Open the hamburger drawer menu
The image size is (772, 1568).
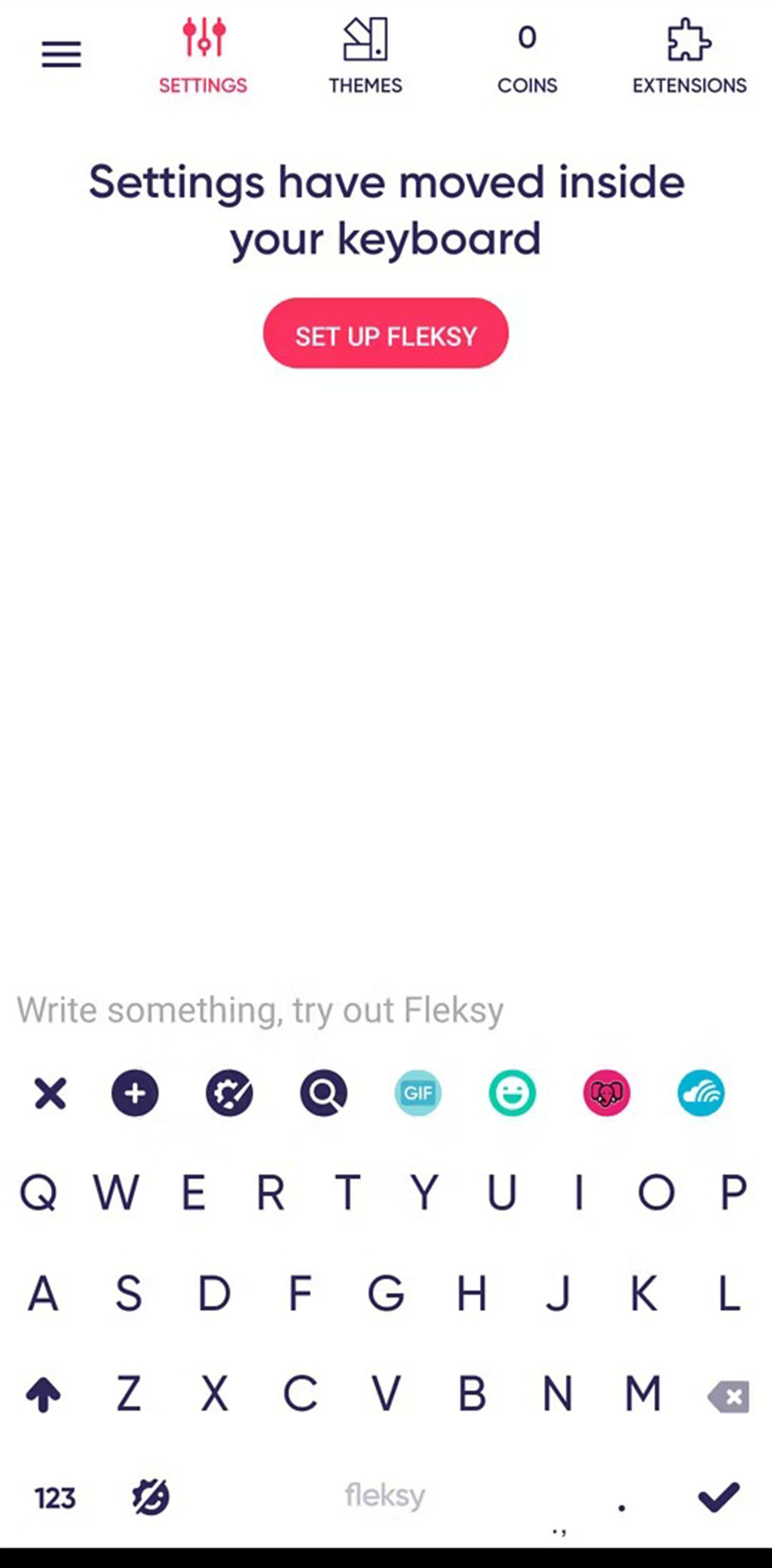tap(61, 55)
